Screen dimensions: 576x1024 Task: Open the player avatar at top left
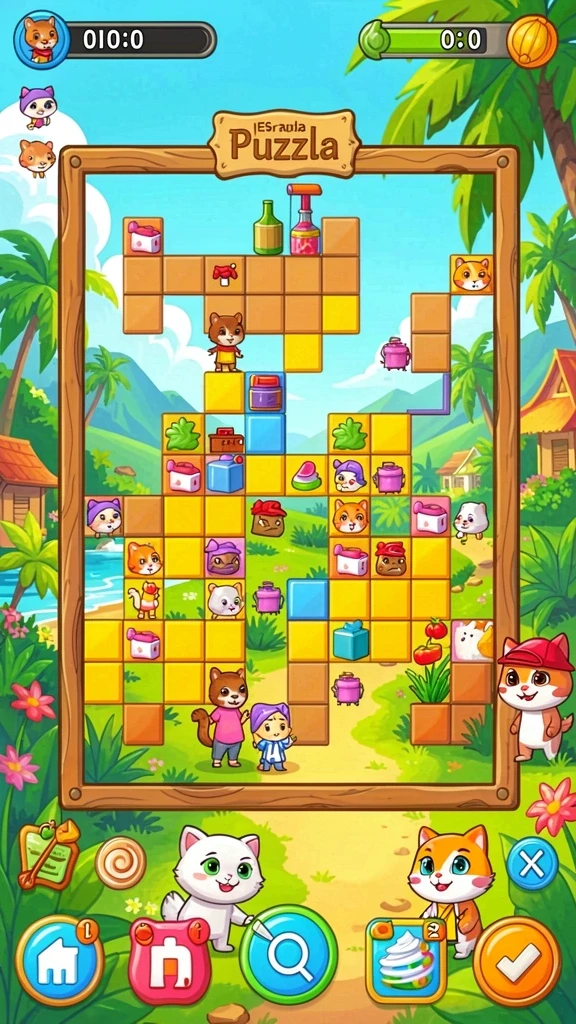[41, 40]
